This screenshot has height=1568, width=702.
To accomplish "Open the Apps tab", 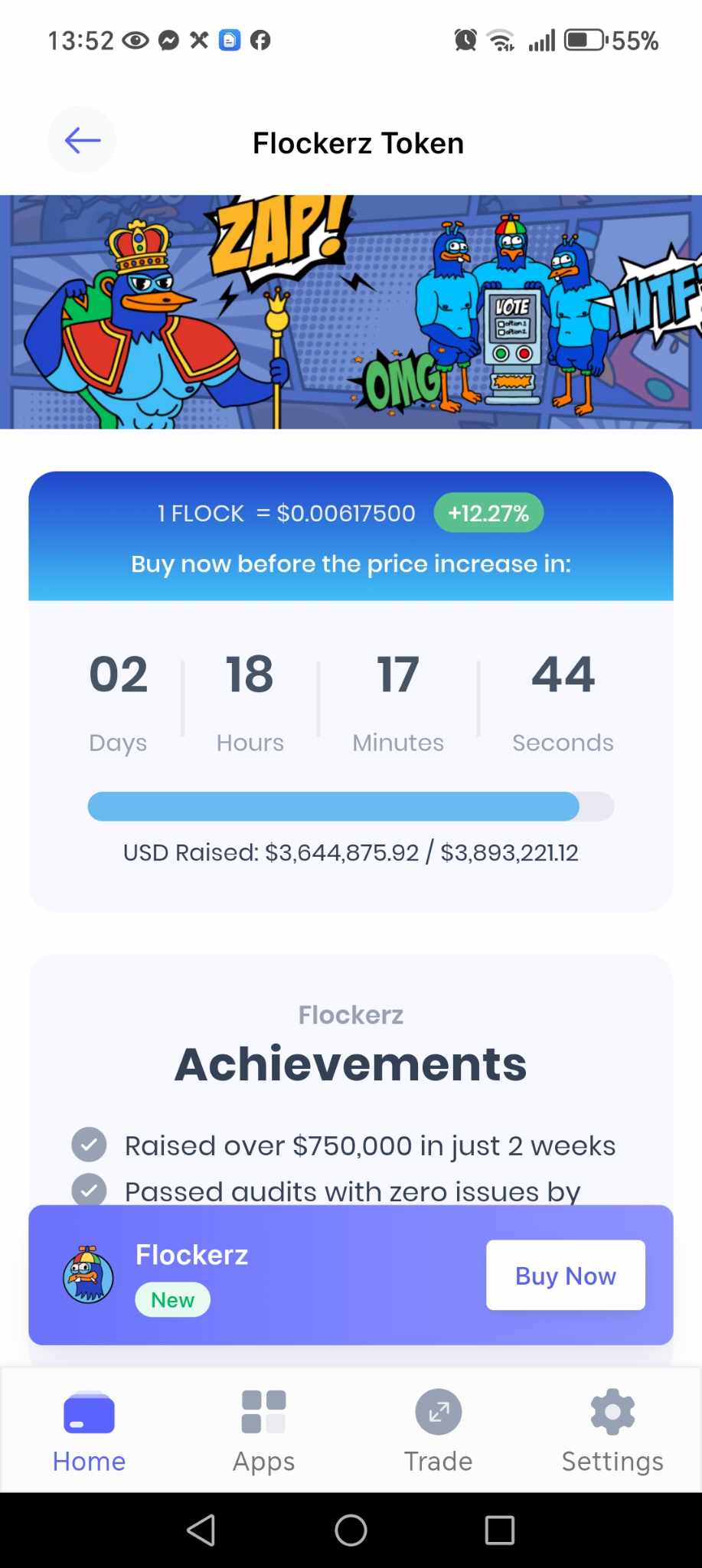I will [263, 1430].
